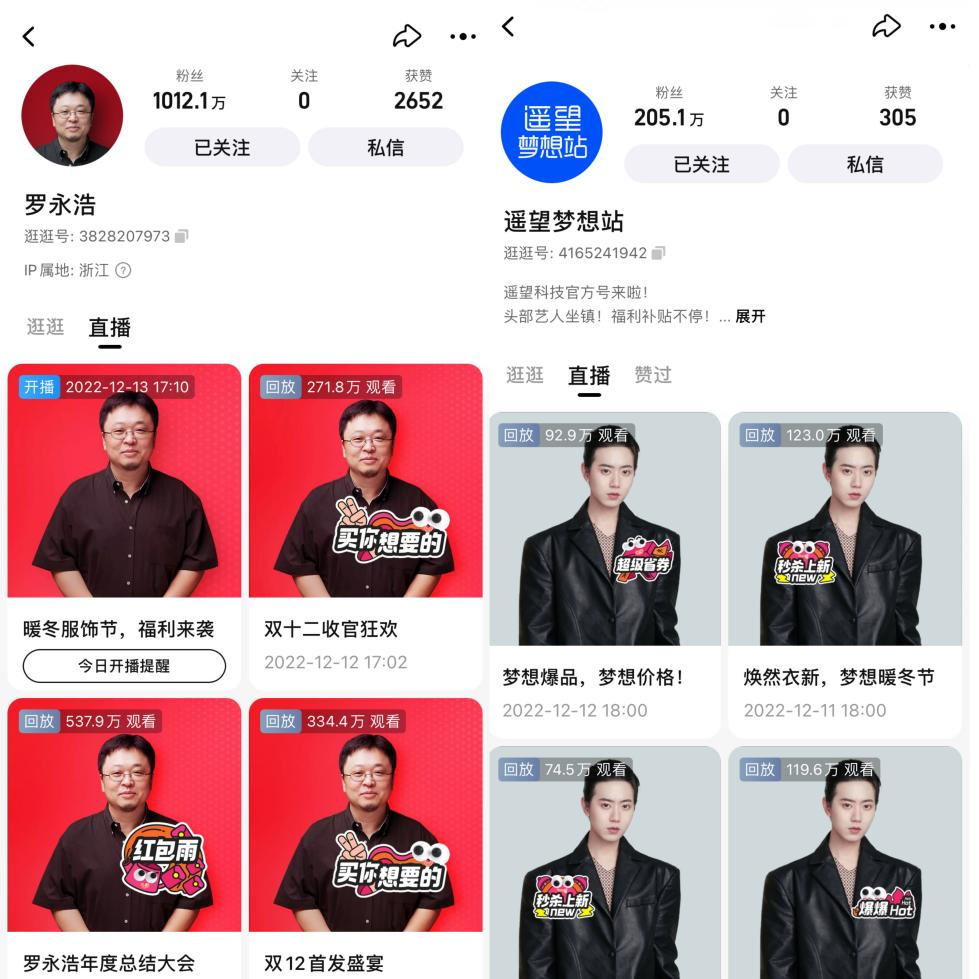The height and width of the screenshot is (979, 979).
Task: Set 今日开播提醒 for 暖冬服饰节 livestream
Action: point(124,665)
